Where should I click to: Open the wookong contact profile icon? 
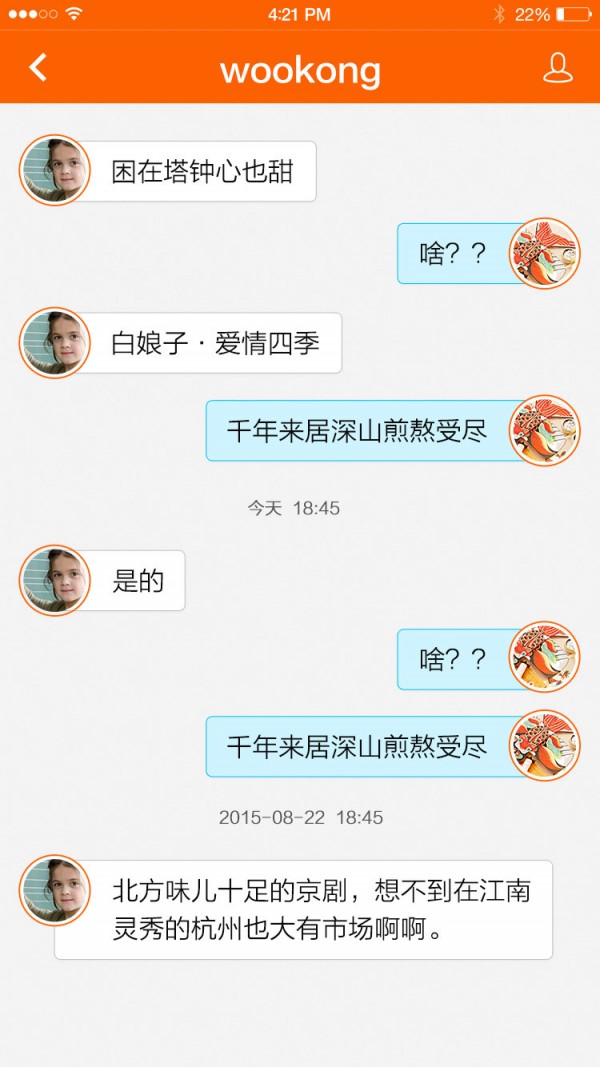557,68
